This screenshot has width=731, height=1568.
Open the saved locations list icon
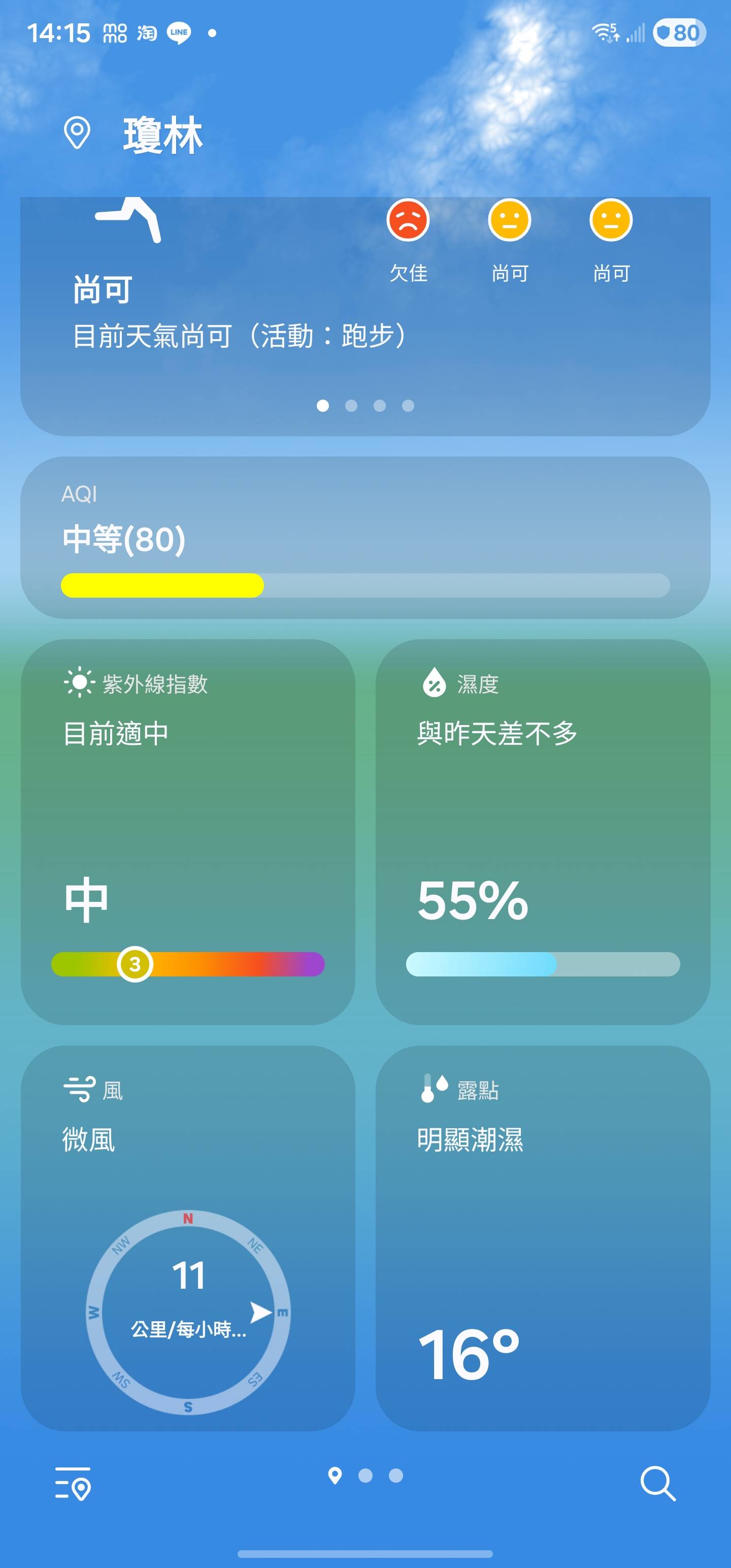pyautogui.click(x=73, y=1483)
